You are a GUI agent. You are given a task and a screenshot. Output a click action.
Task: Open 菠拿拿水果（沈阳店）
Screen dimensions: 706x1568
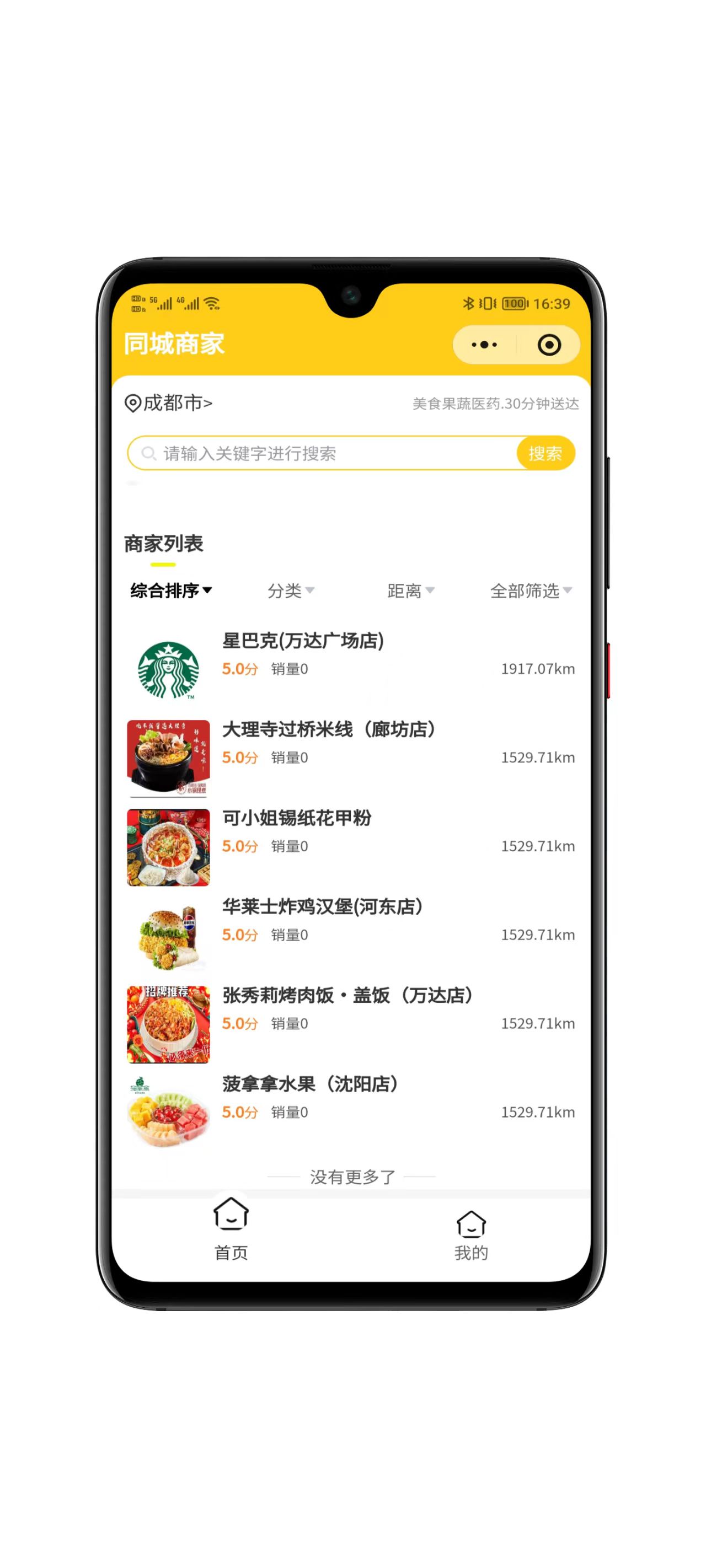click(310, 1084)
